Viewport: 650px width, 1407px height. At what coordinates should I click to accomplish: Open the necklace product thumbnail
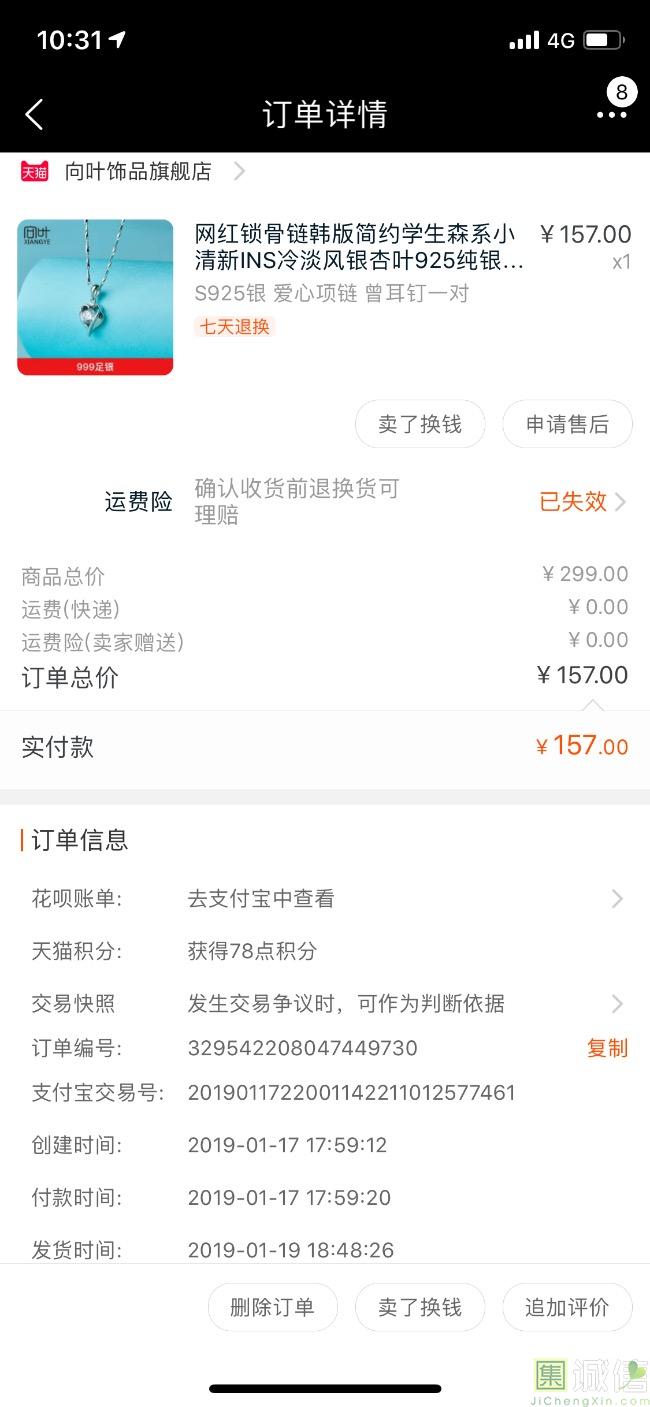pyautogui.click(x=95, y=297)
